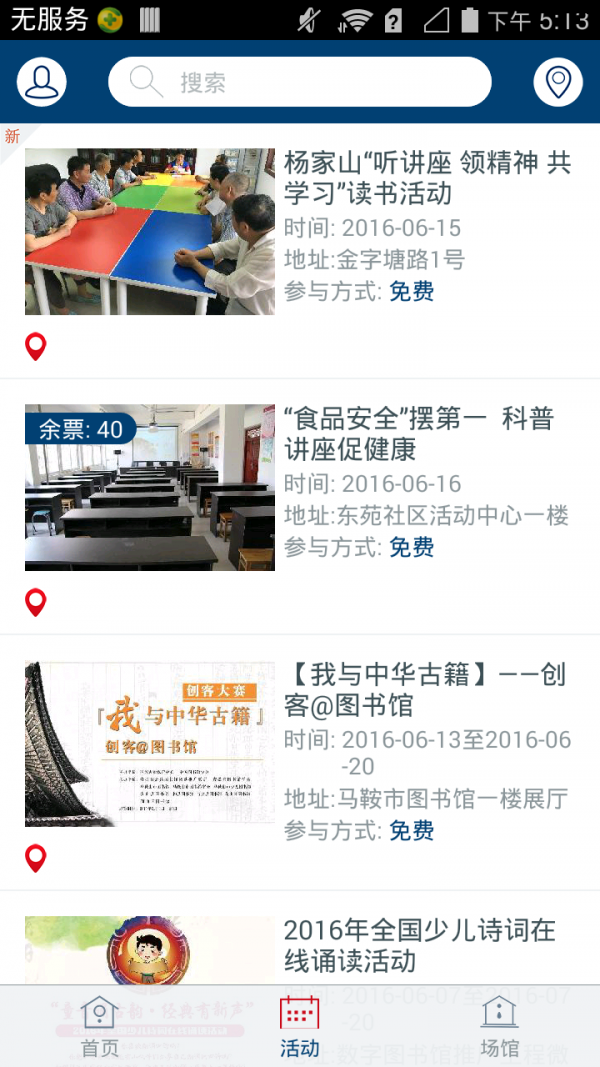Show location pin for 杨家山 读书活动
Image resolution: width=600 pixels, height=1067 pixels.
36,347
